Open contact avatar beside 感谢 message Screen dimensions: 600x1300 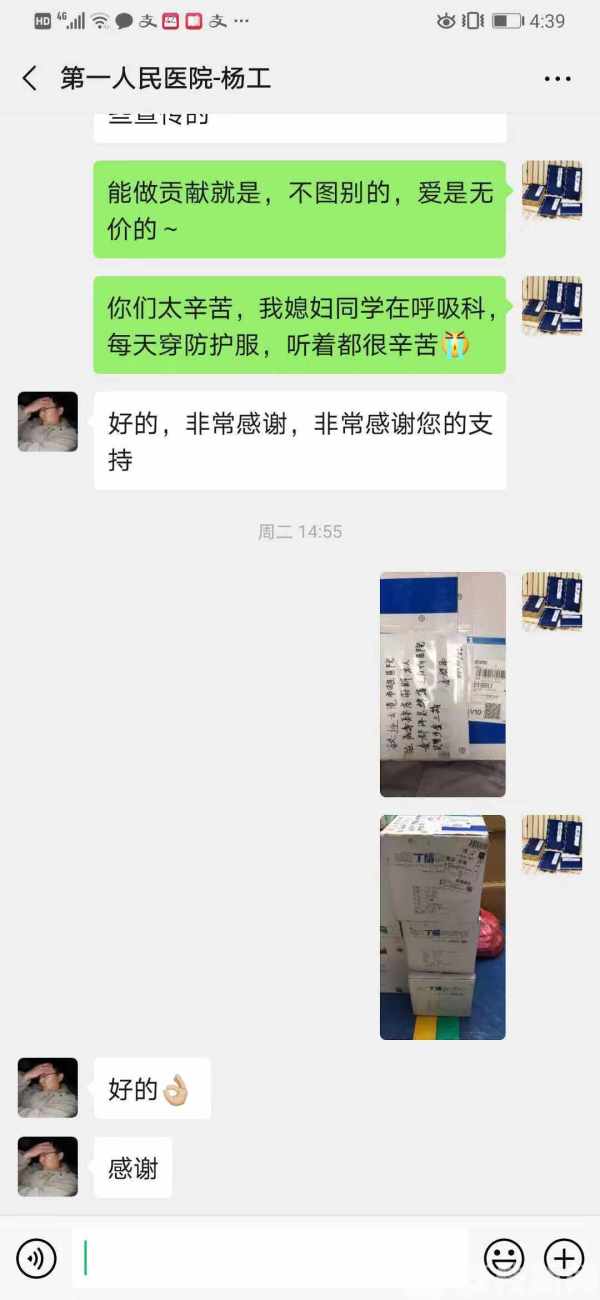click(47, 1166)
